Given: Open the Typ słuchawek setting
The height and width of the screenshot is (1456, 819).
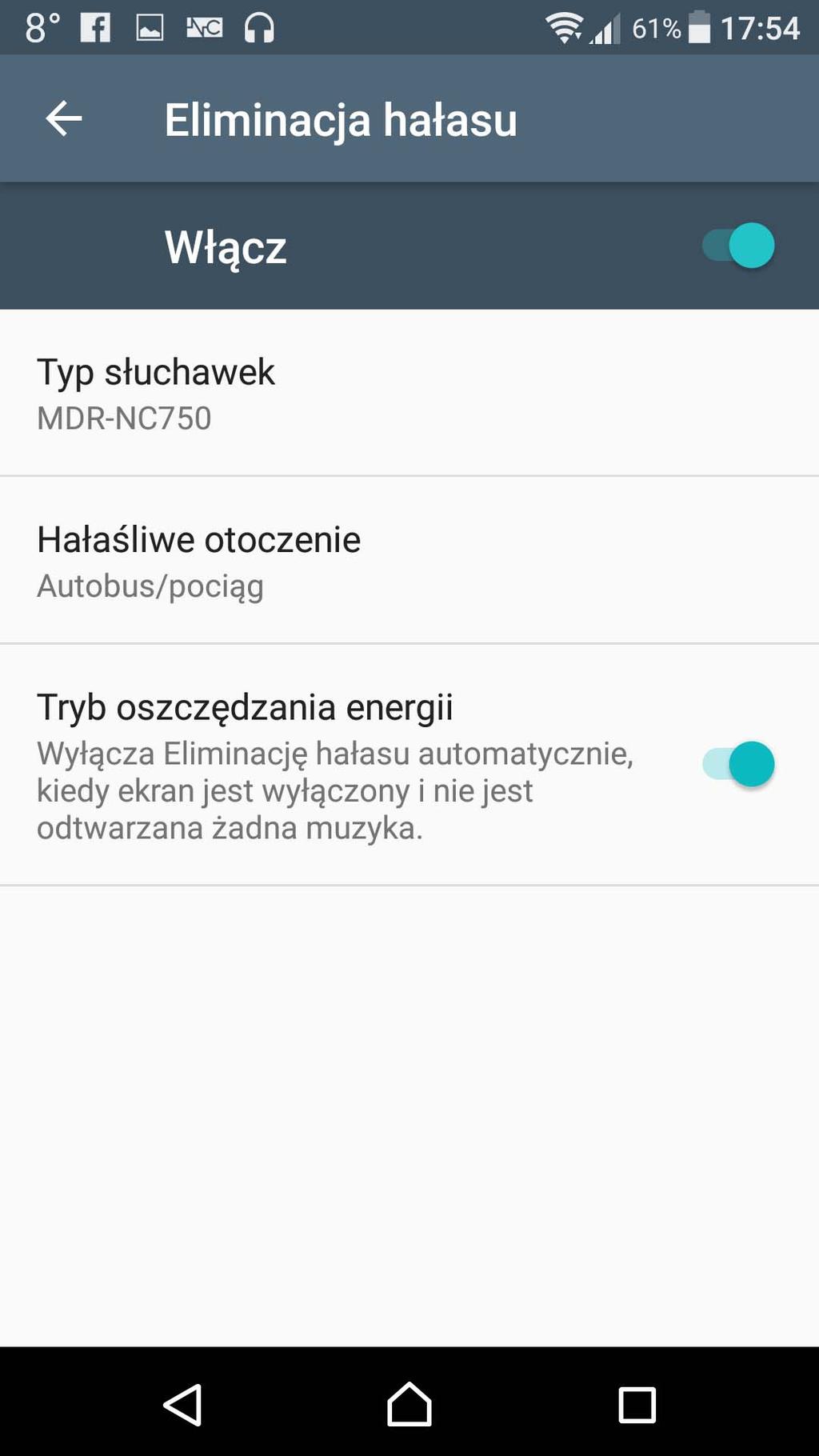Looking at the screenshot, I should click(x=409, y=393).
